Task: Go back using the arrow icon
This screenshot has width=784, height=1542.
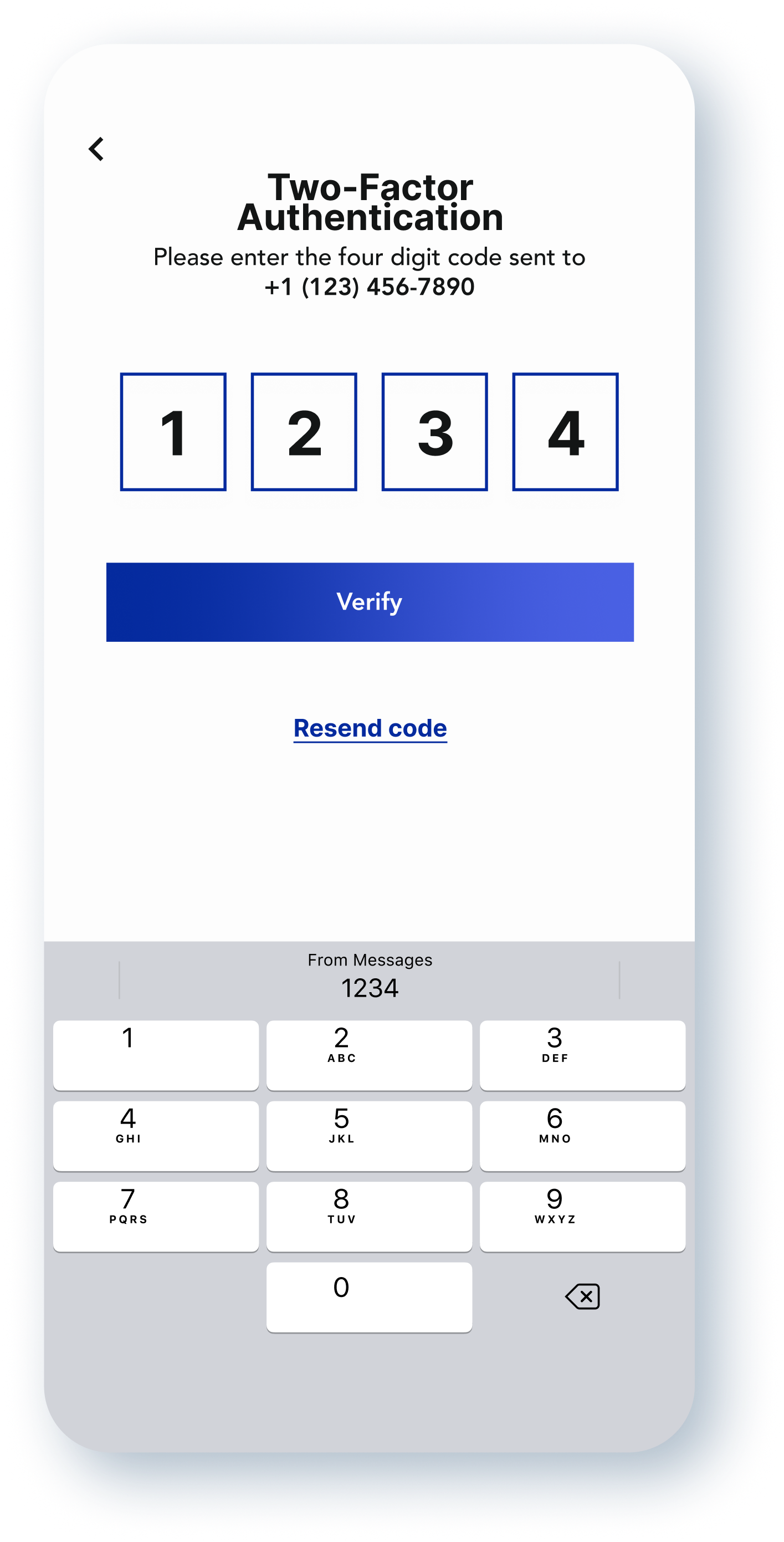Action: click(96, 149)
